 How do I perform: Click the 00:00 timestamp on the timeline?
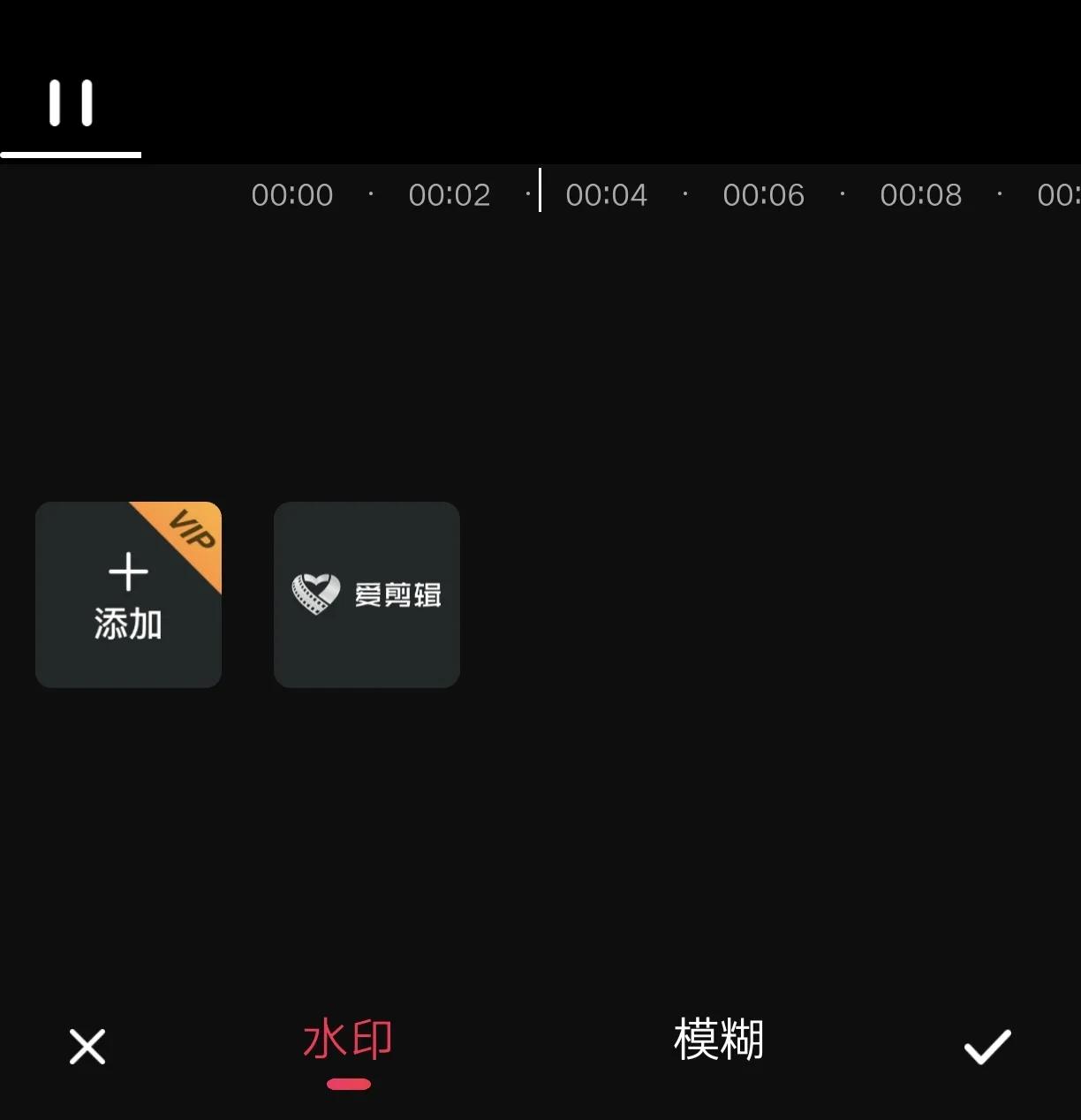291,194
